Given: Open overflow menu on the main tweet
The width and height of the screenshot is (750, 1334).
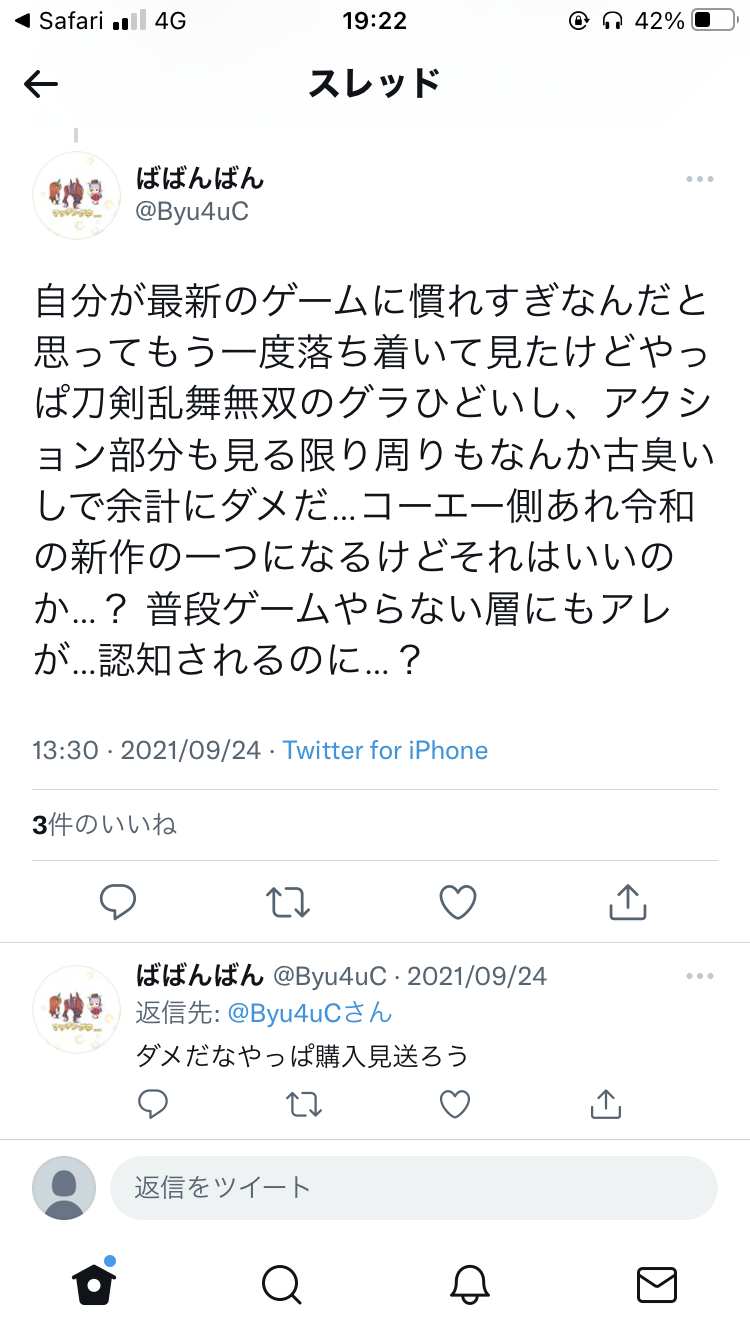Looking at the screenshot, I should (699, 179).
